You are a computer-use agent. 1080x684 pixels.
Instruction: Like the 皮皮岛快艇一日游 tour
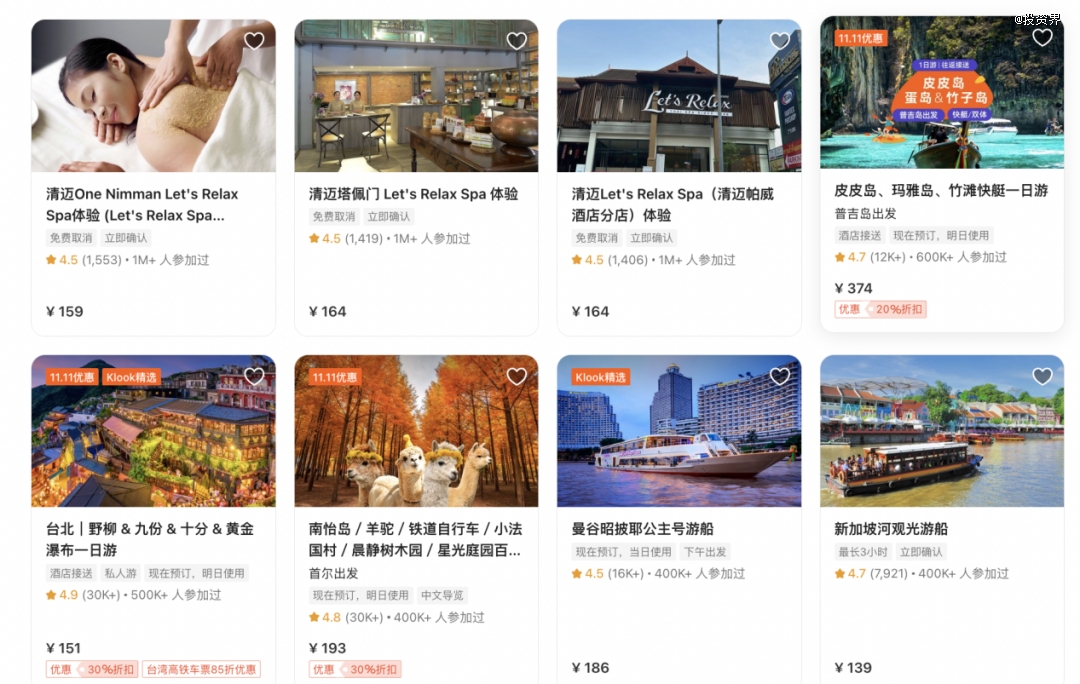coord(1042,38)
